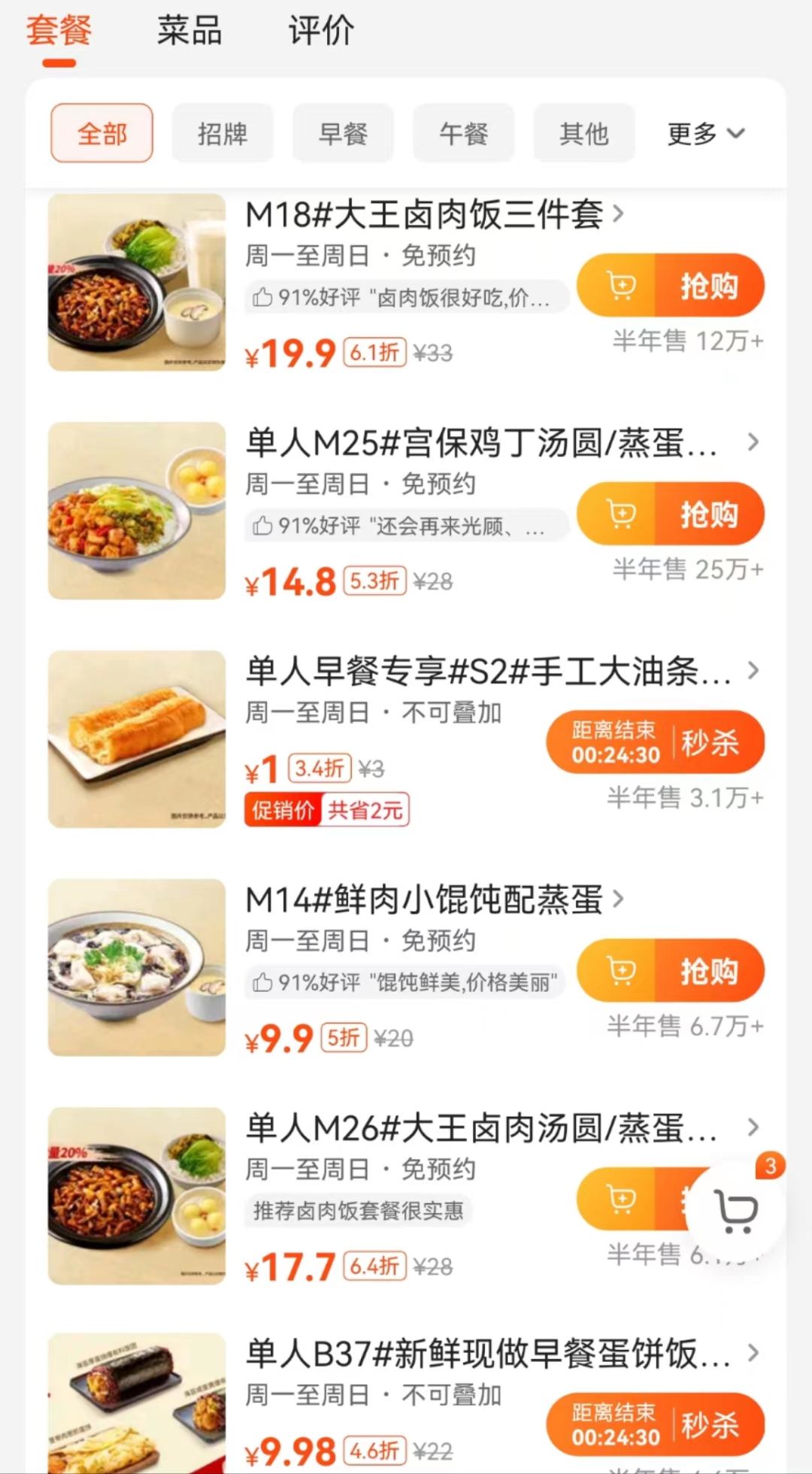
Task: Tap 秒杀 for 单人早餐专享#S2#手工大油条
Action: [710, 743]
